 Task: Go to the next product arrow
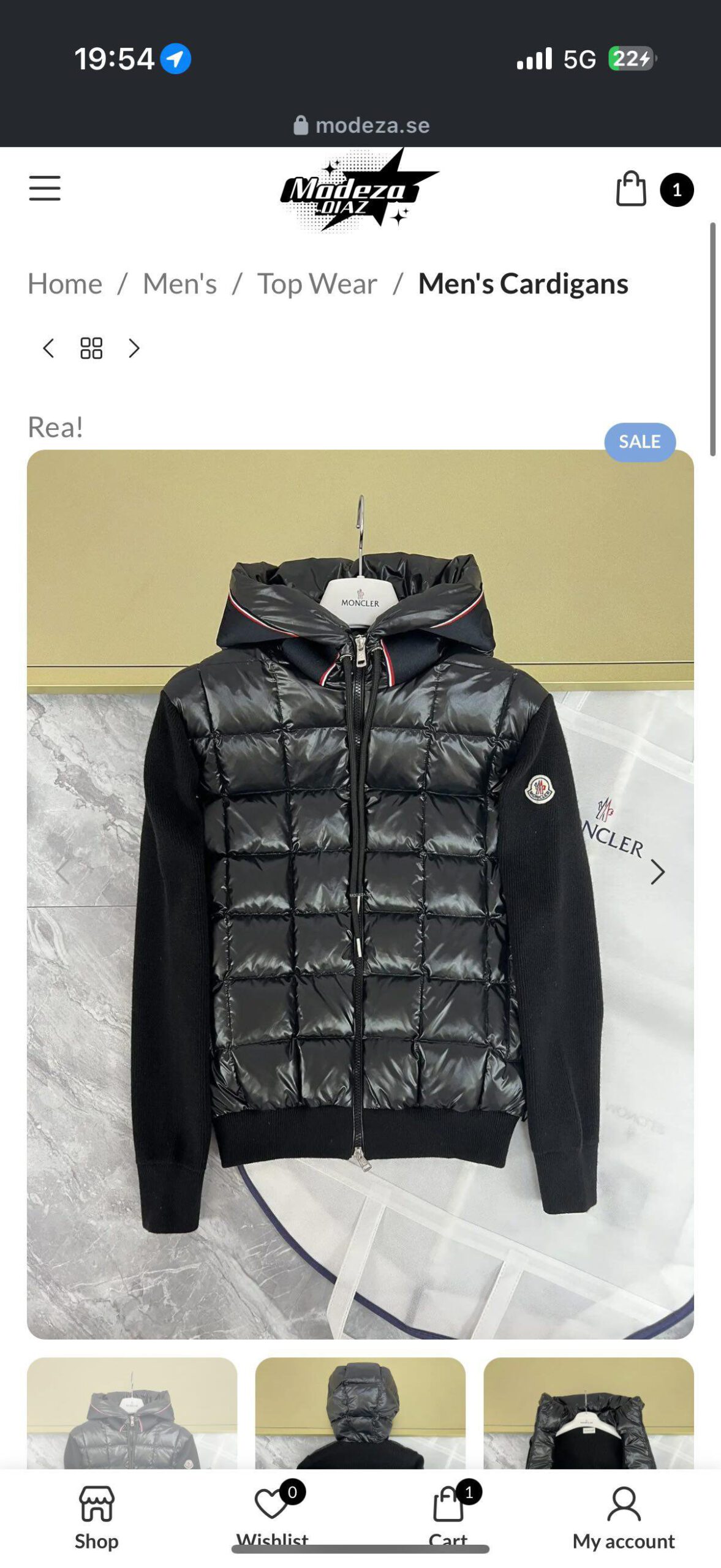pyautogui.click(x=134, y=348)
